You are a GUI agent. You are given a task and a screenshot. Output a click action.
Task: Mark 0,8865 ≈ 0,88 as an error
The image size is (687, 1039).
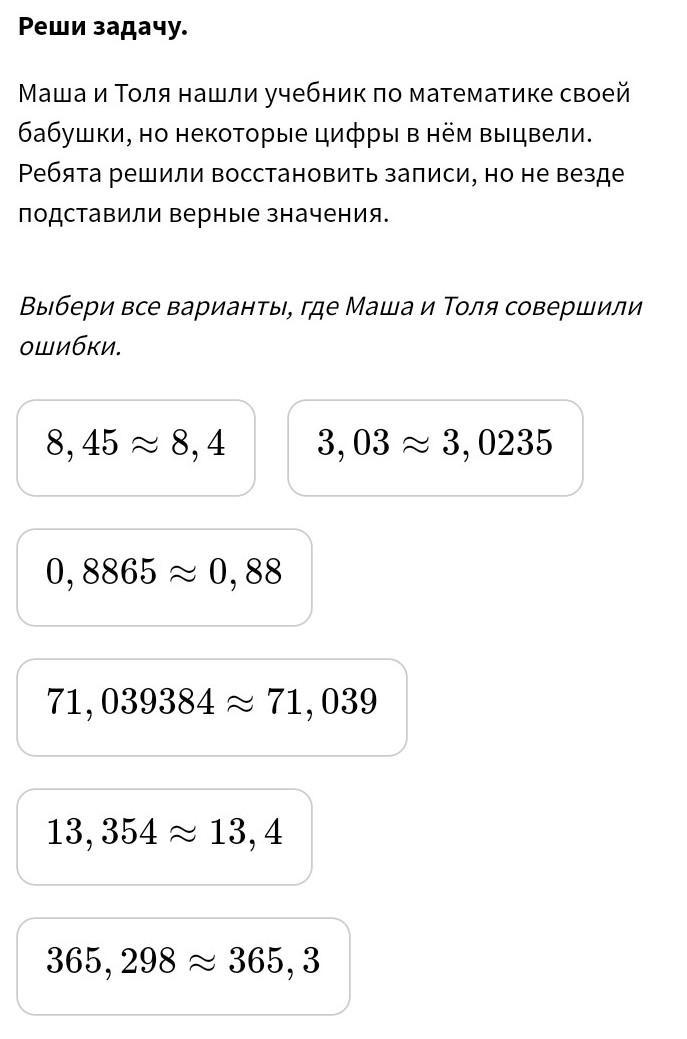click(x=164, y=577)
